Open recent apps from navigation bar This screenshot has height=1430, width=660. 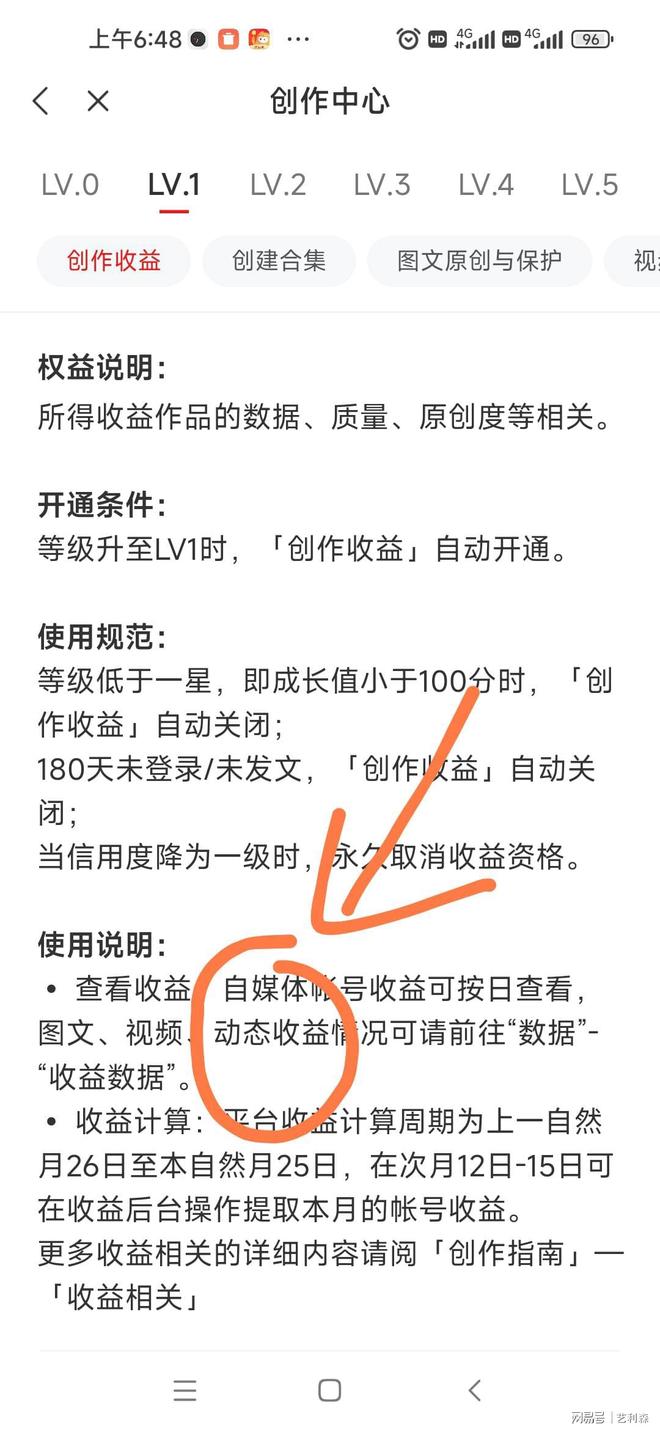(x=185, y=1390)
